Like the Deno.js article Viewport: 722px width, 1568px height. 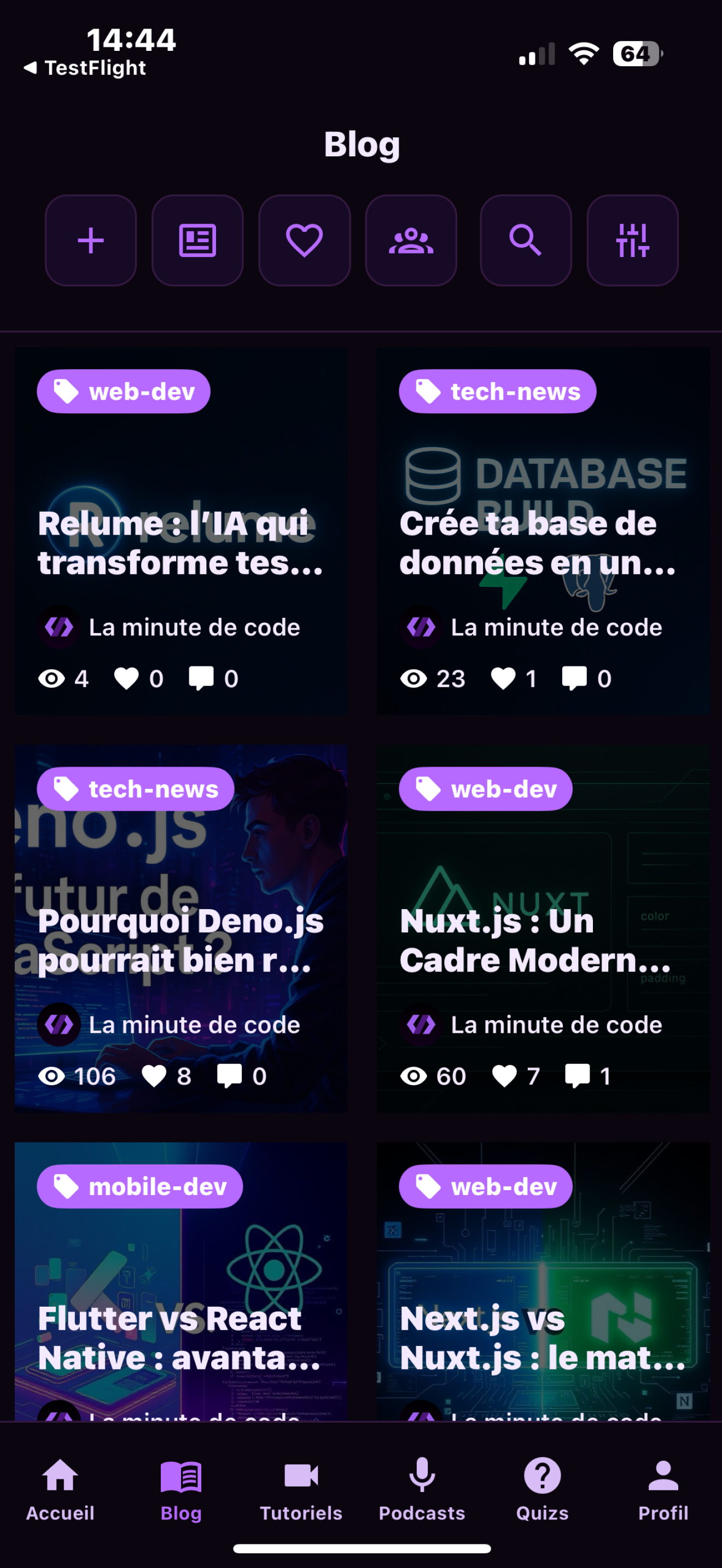click(x=155, y=1075)
